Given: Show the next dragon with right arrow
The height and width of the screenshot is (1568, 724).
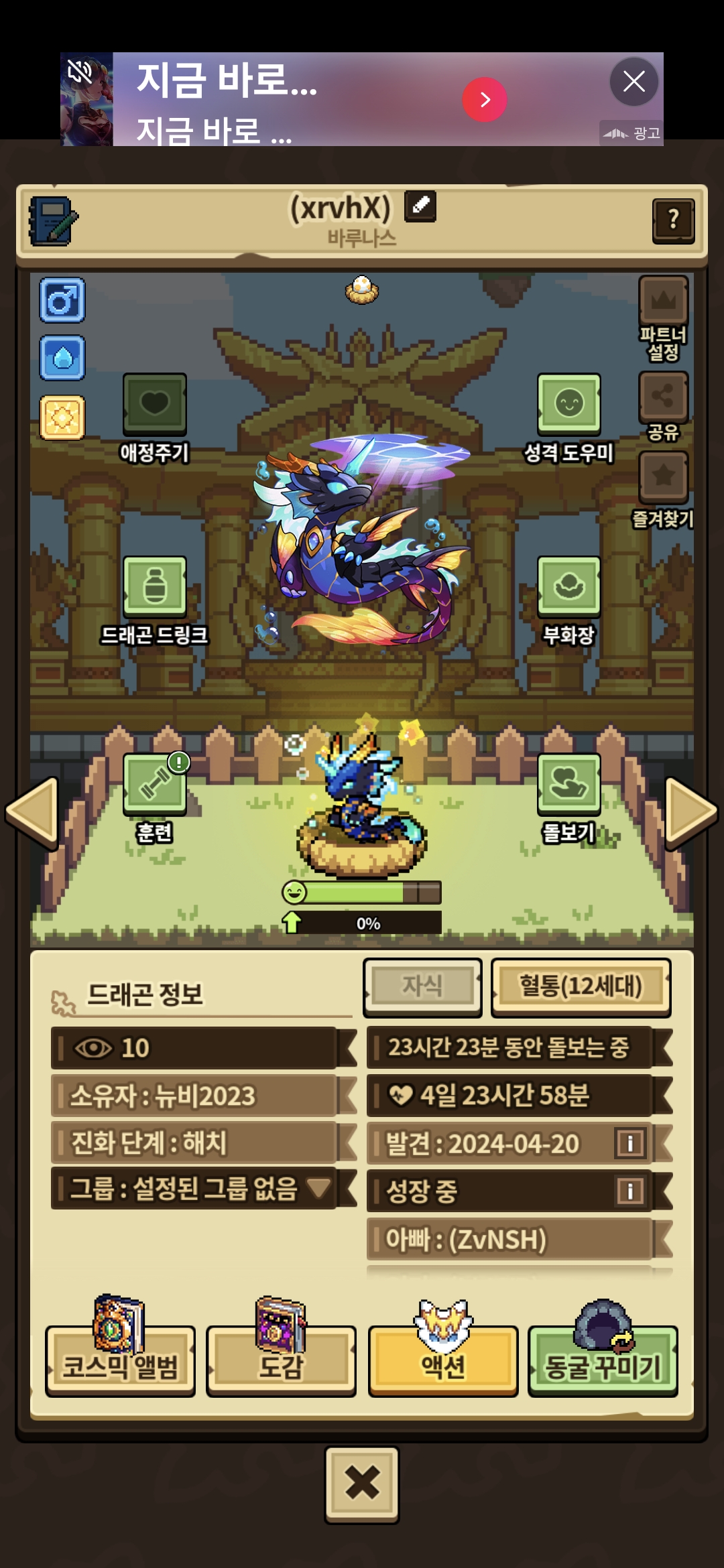Looking at the screenshot, I should point(690,813).
